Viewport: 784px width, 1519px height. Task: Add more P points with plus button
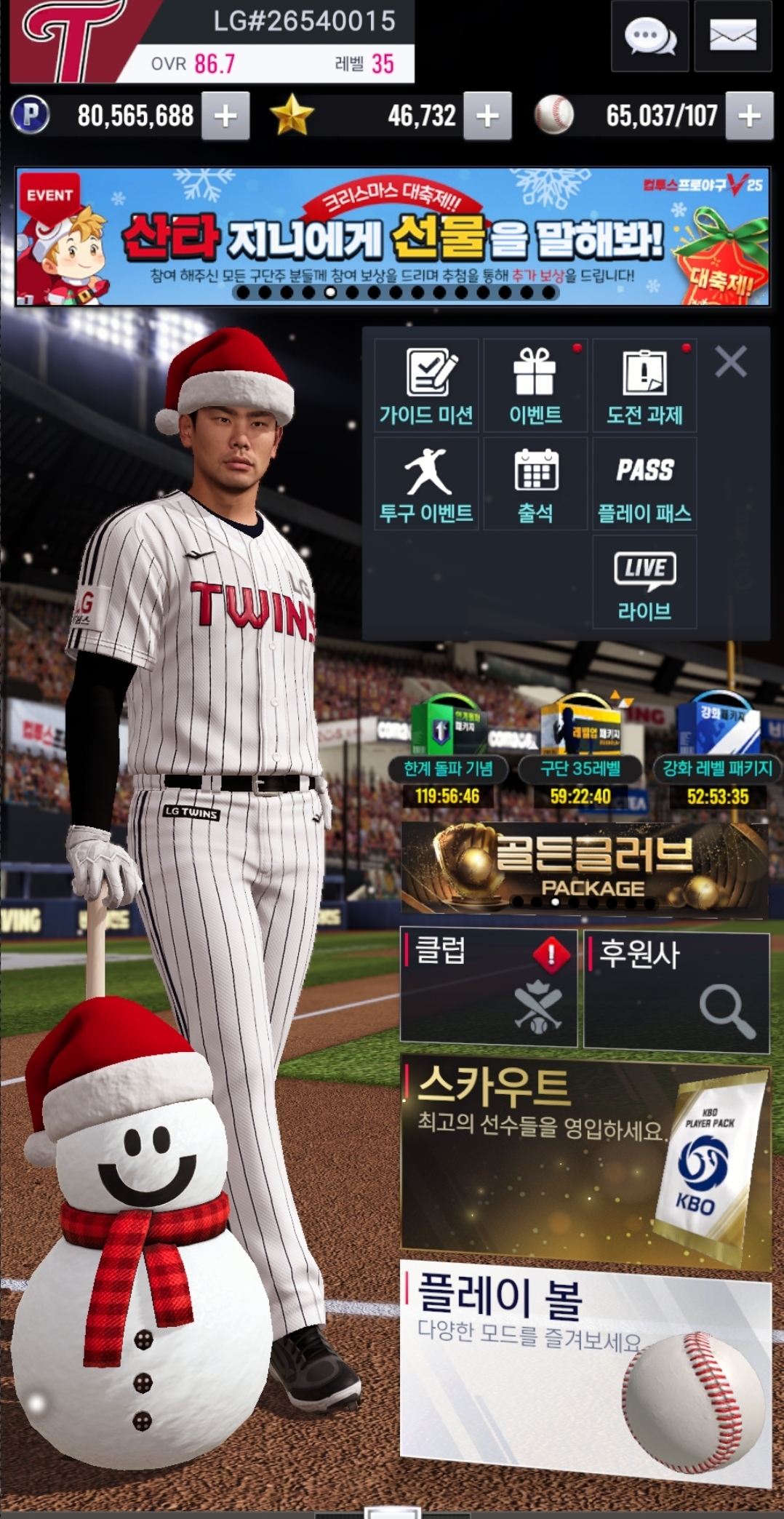tap(225, 116)
